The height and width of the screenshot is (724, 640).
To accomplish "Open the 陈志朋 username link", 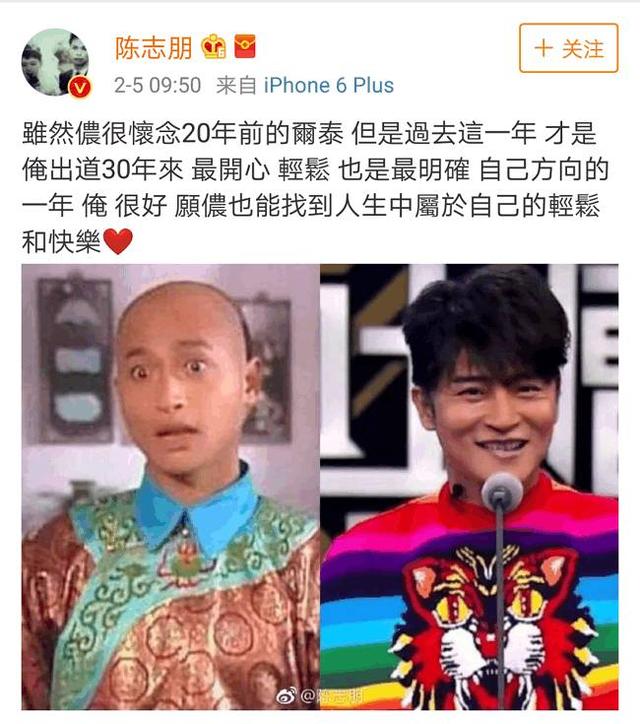I will tap(153, 47).
